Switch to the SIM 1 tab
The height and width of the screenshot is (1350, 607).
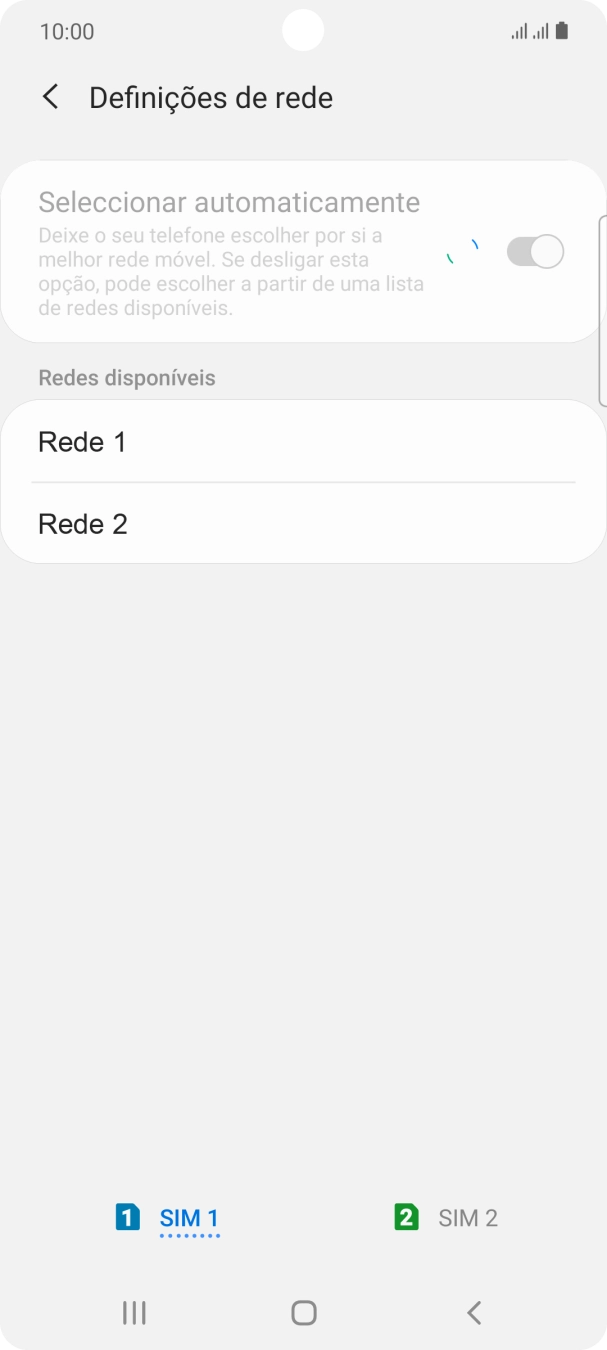tap(167, 1218)
